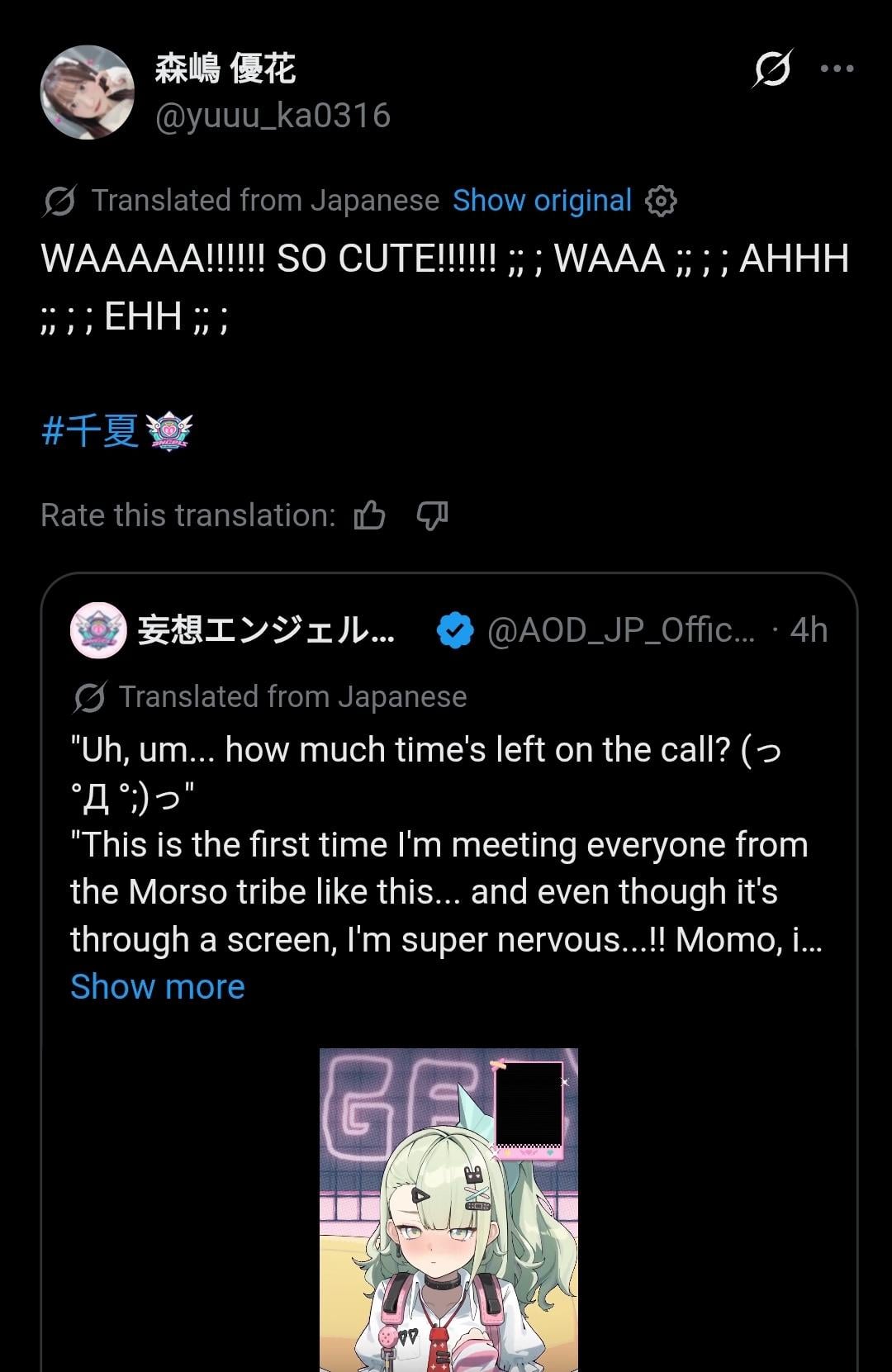Open the profile picture of 森嶋 優花
Viewport: 892px width, 1372px height.
88,93
